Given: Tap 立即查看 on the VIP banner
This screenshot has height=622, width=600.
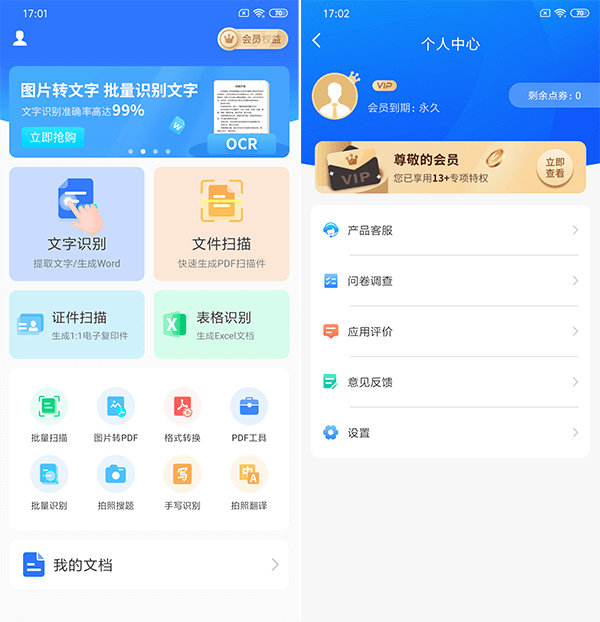Looking at the screenshot, I should pos(555,167).
